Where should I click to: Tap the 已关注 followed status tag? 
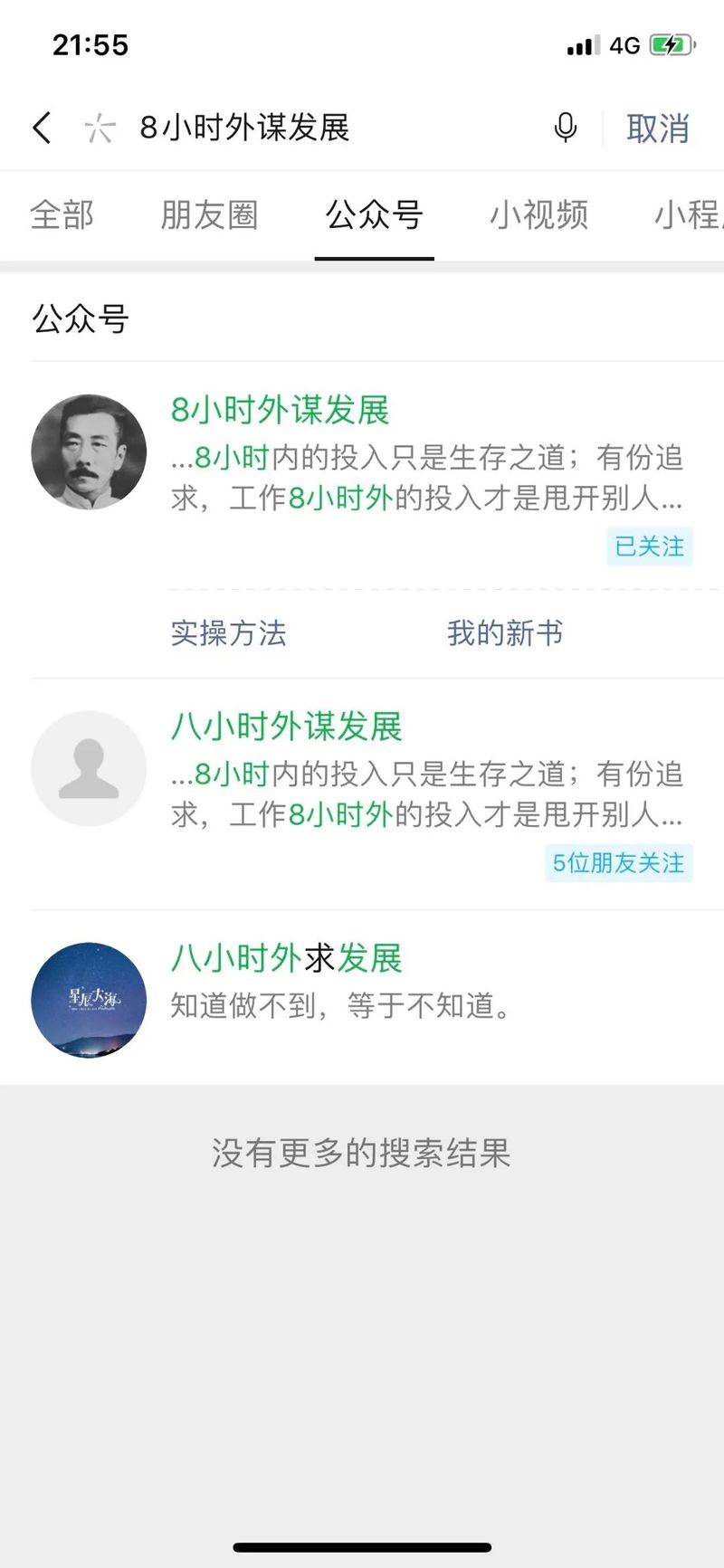coord(648,546)
